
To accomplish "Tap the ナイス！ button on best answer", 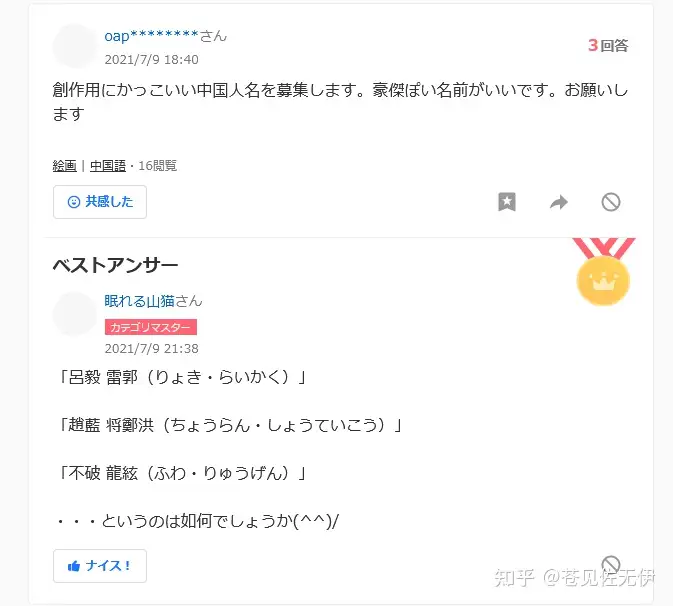I will click(x=100, y=566).
